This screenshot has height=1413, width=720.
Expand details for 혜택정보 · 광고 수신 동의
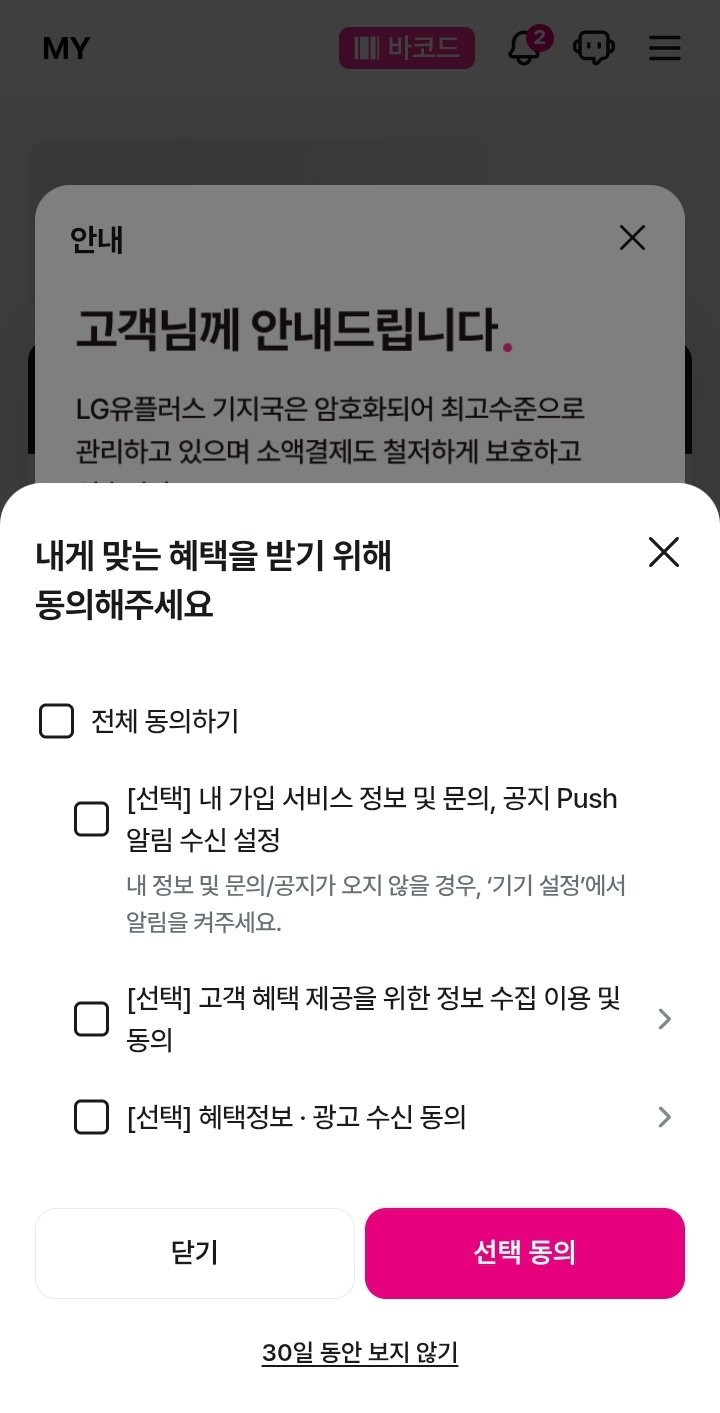coord(664,1117)
